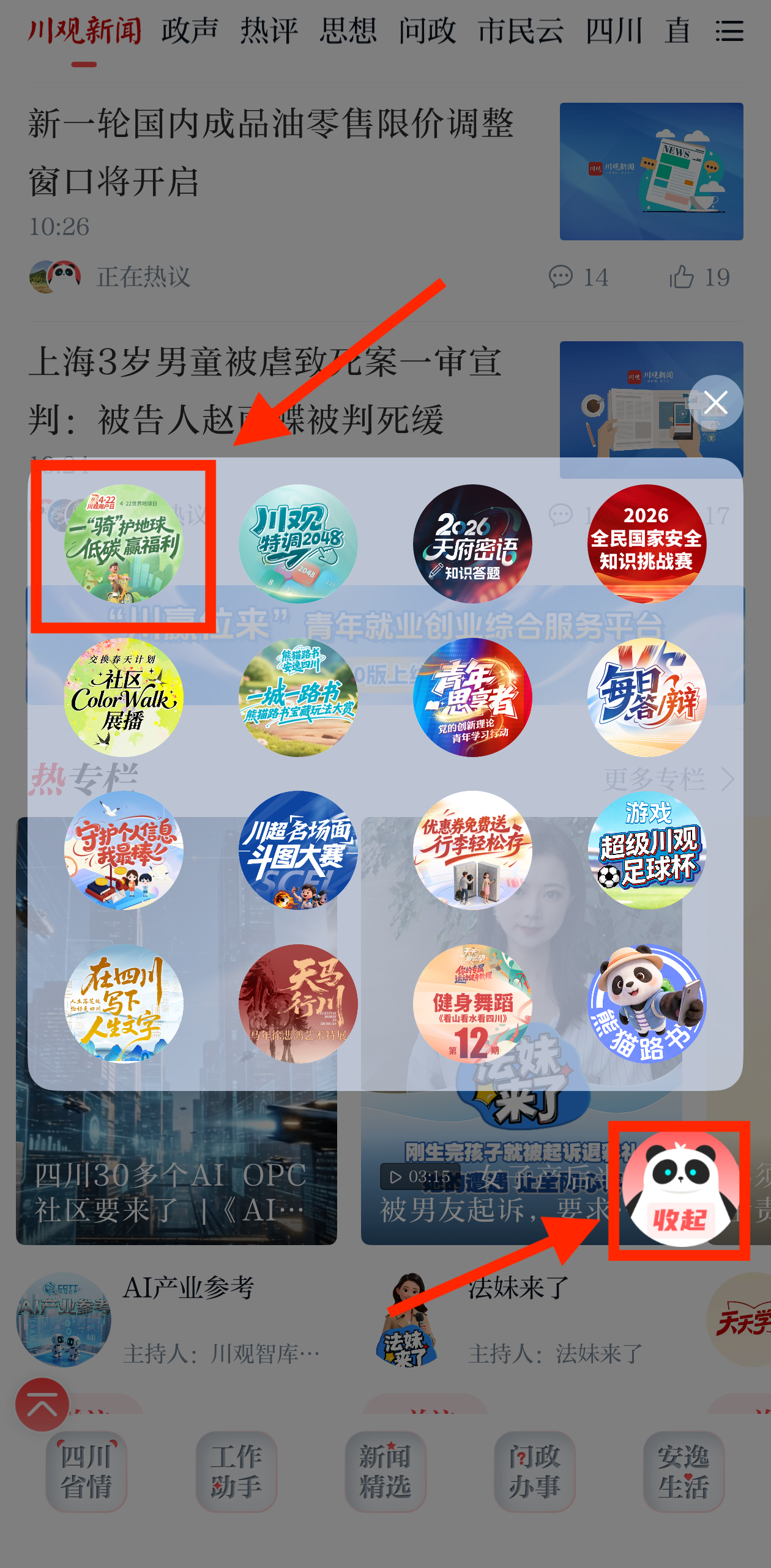Image resolution: width=771 pixels, height=1568 pixels.
Task: Go to 四川省情 in bottom navigation
Action: click(x=86, y=1471)
